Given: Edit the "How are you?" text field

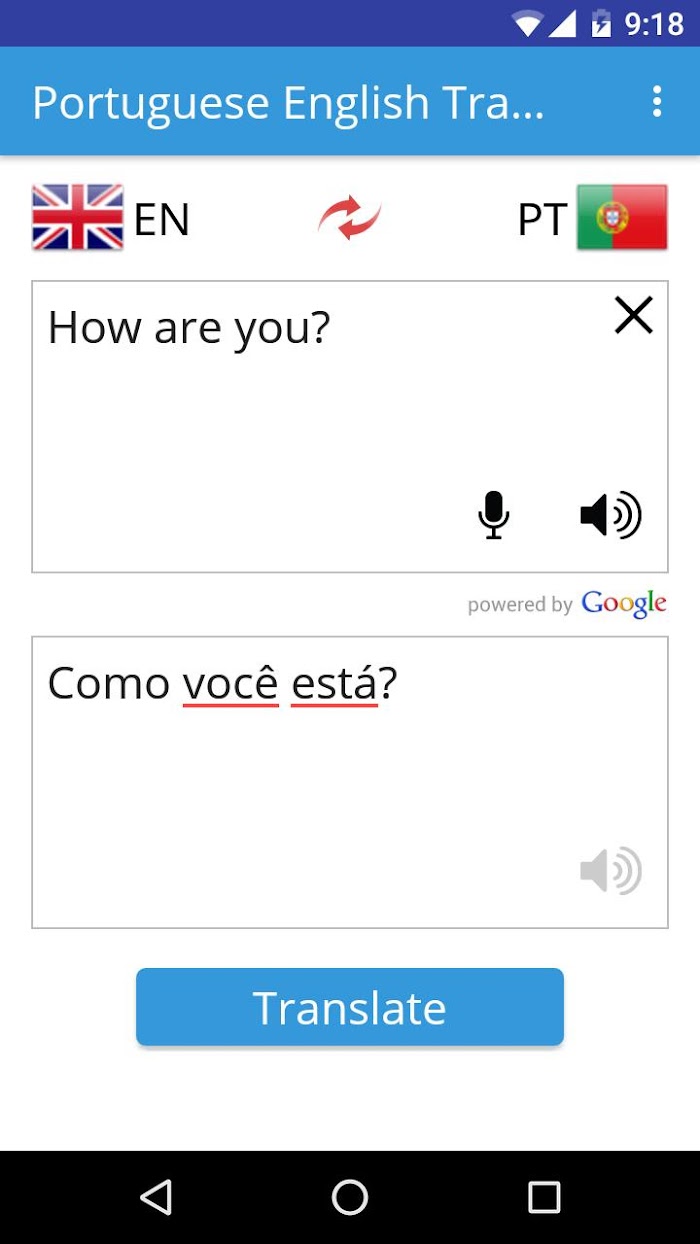Looking at the screenshot, I should point(350,427).
